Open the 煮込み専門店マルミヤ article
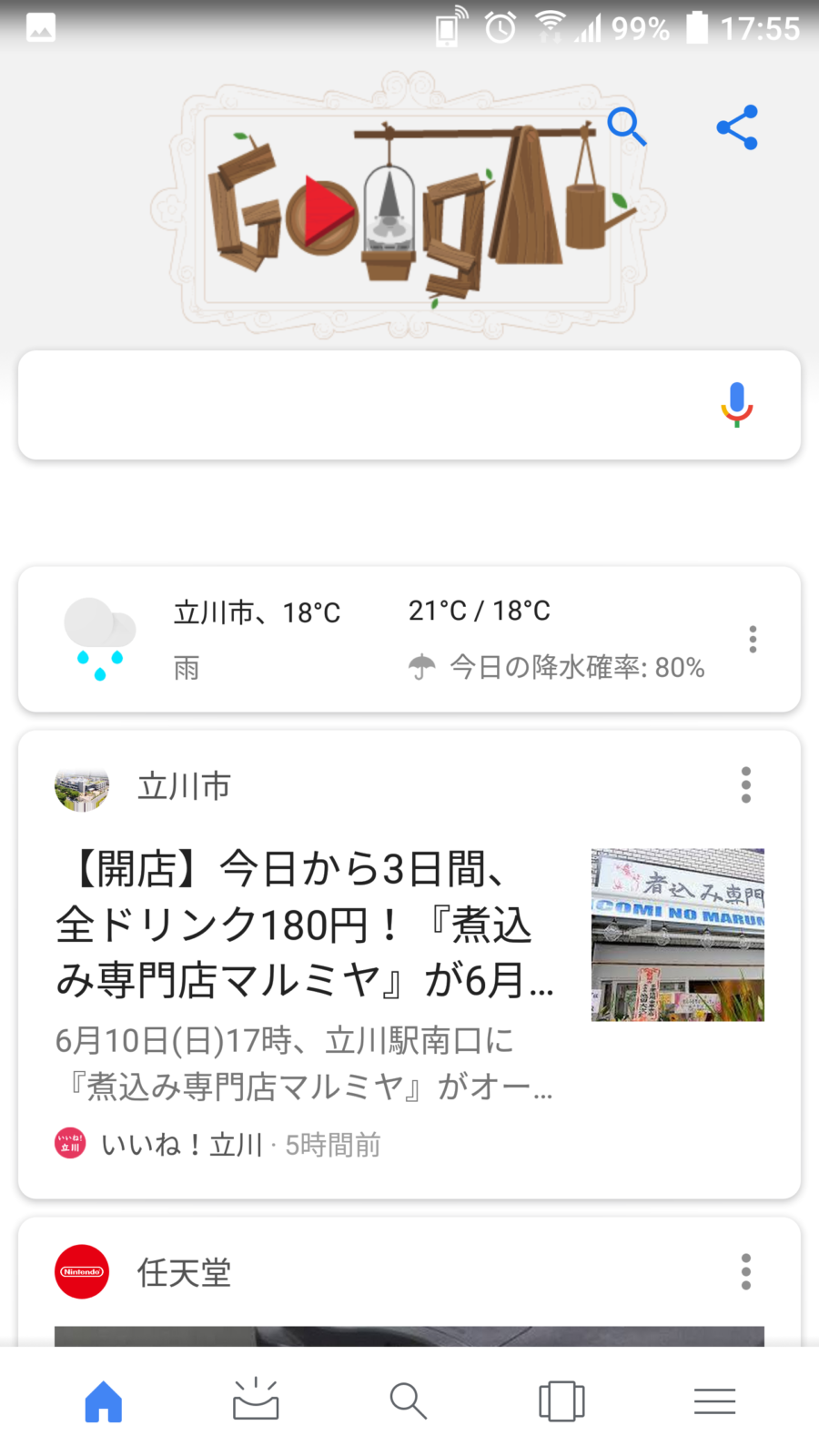 305,925
